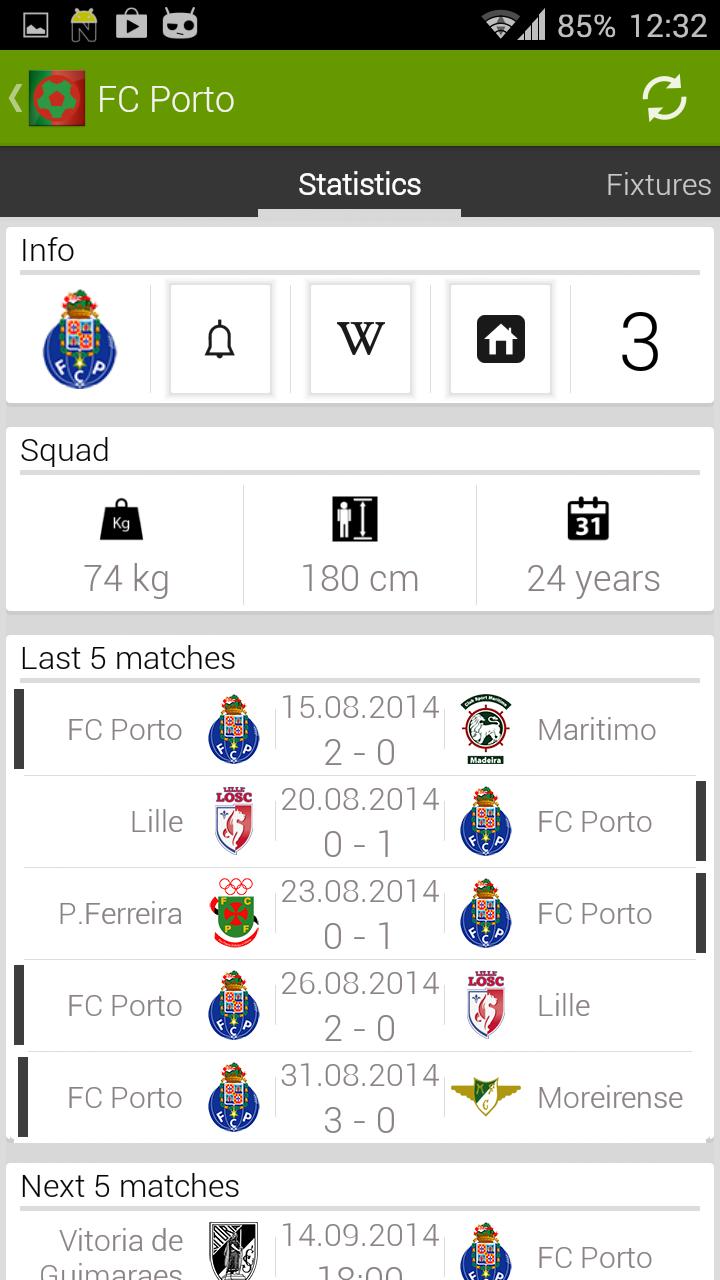Switch to the Fixtures tab
The width and height of the screenshot is (720, 1280).
(658, 184)
